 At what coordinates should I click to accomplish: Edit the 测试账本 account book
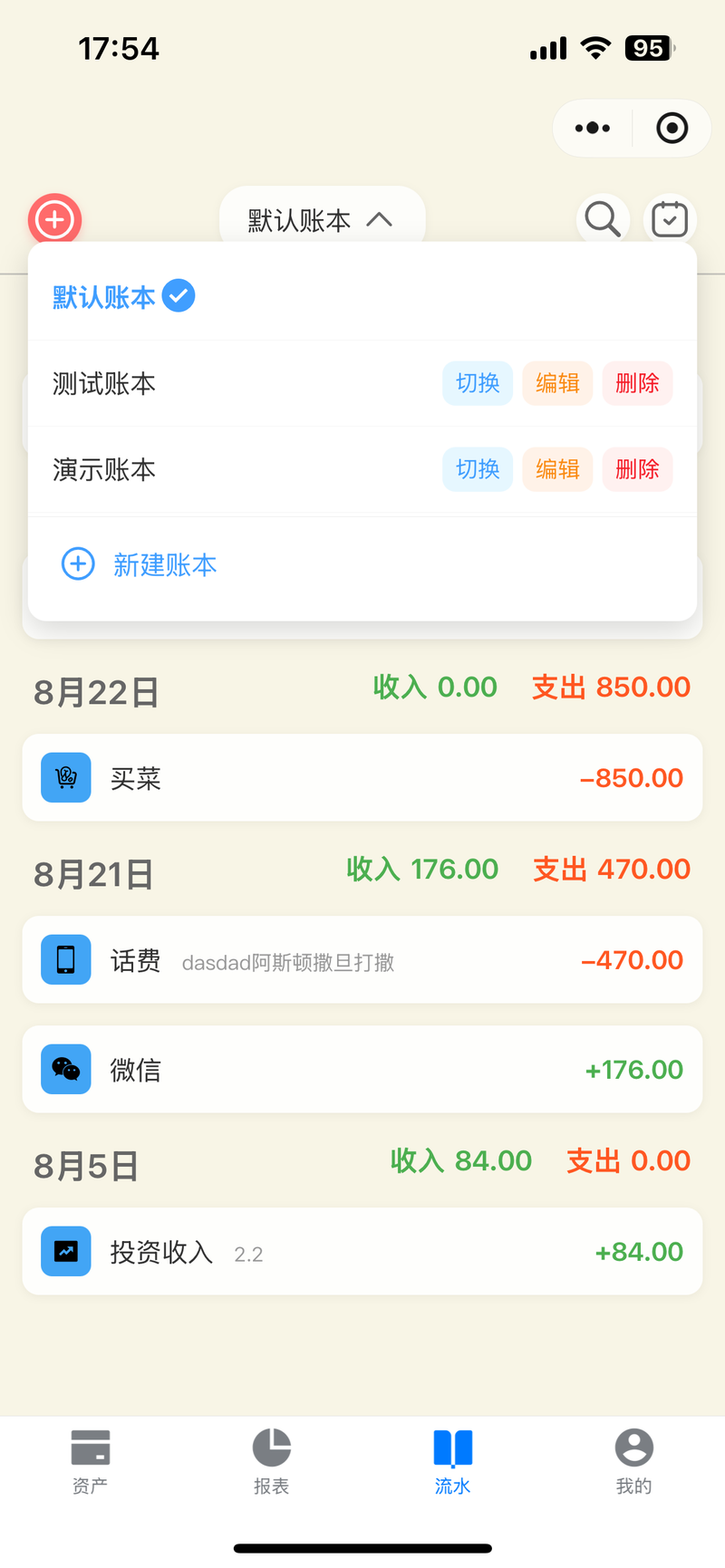pyautogui.click(x=557, y=383)
